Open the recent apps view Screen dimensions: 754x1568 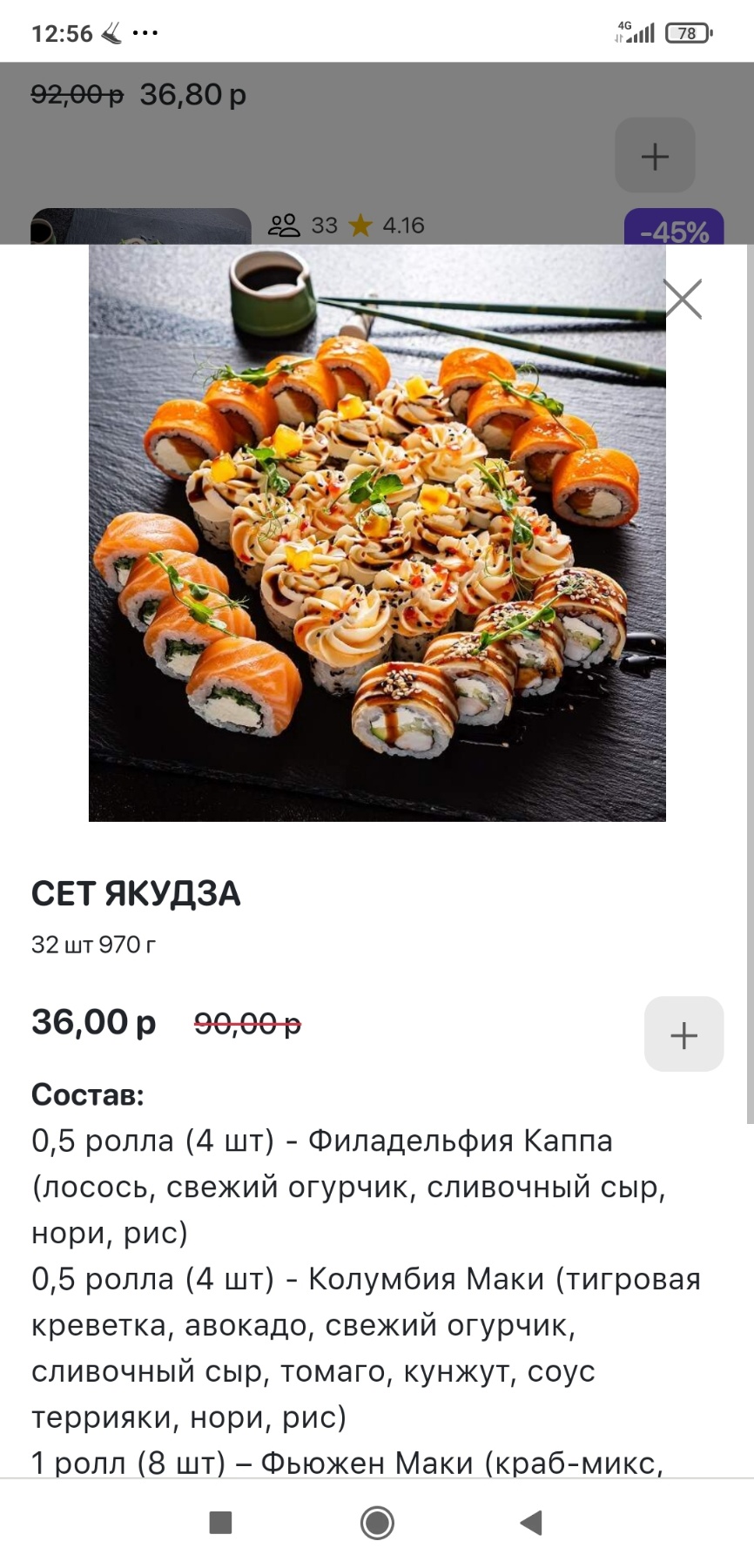(221, 1523)
